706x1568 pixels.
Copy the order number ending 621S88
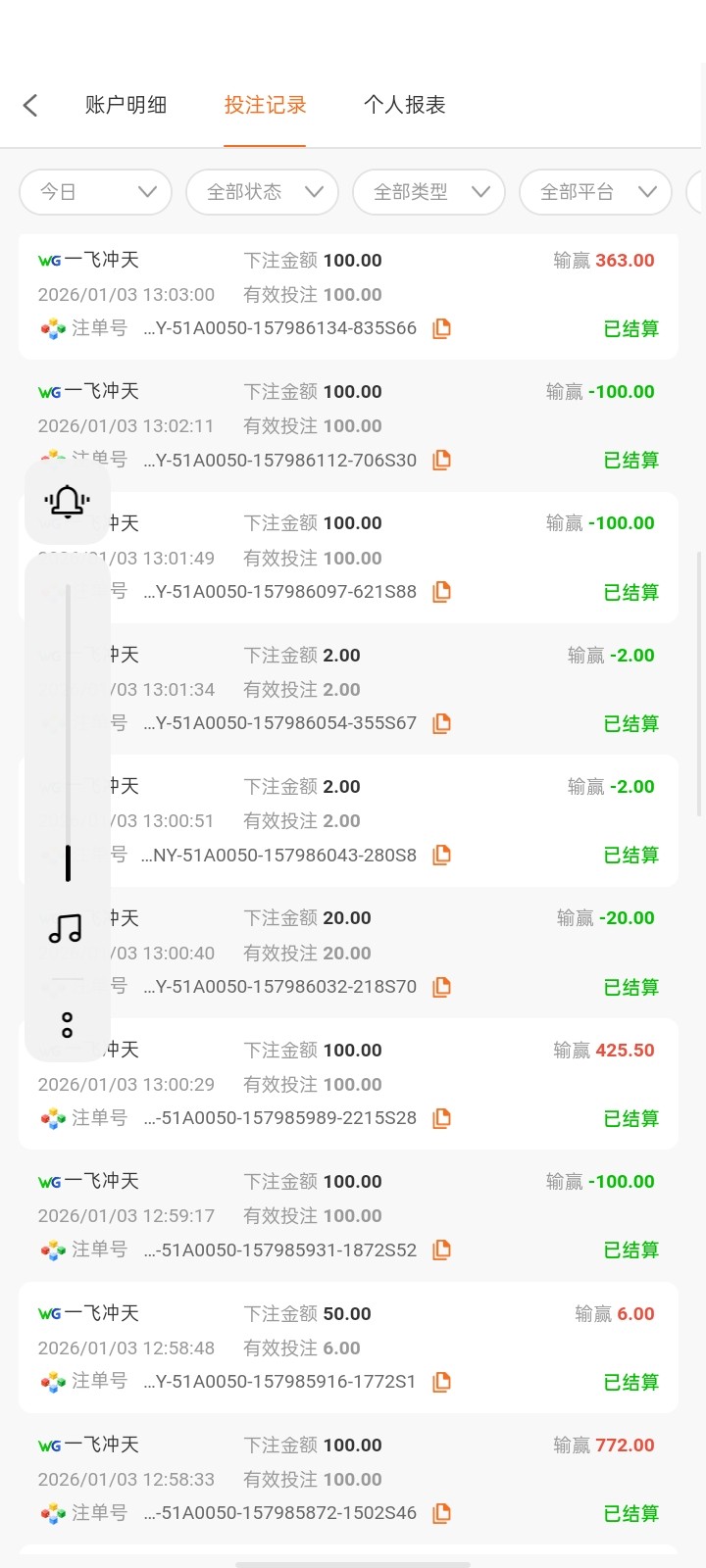click(440, 592)
